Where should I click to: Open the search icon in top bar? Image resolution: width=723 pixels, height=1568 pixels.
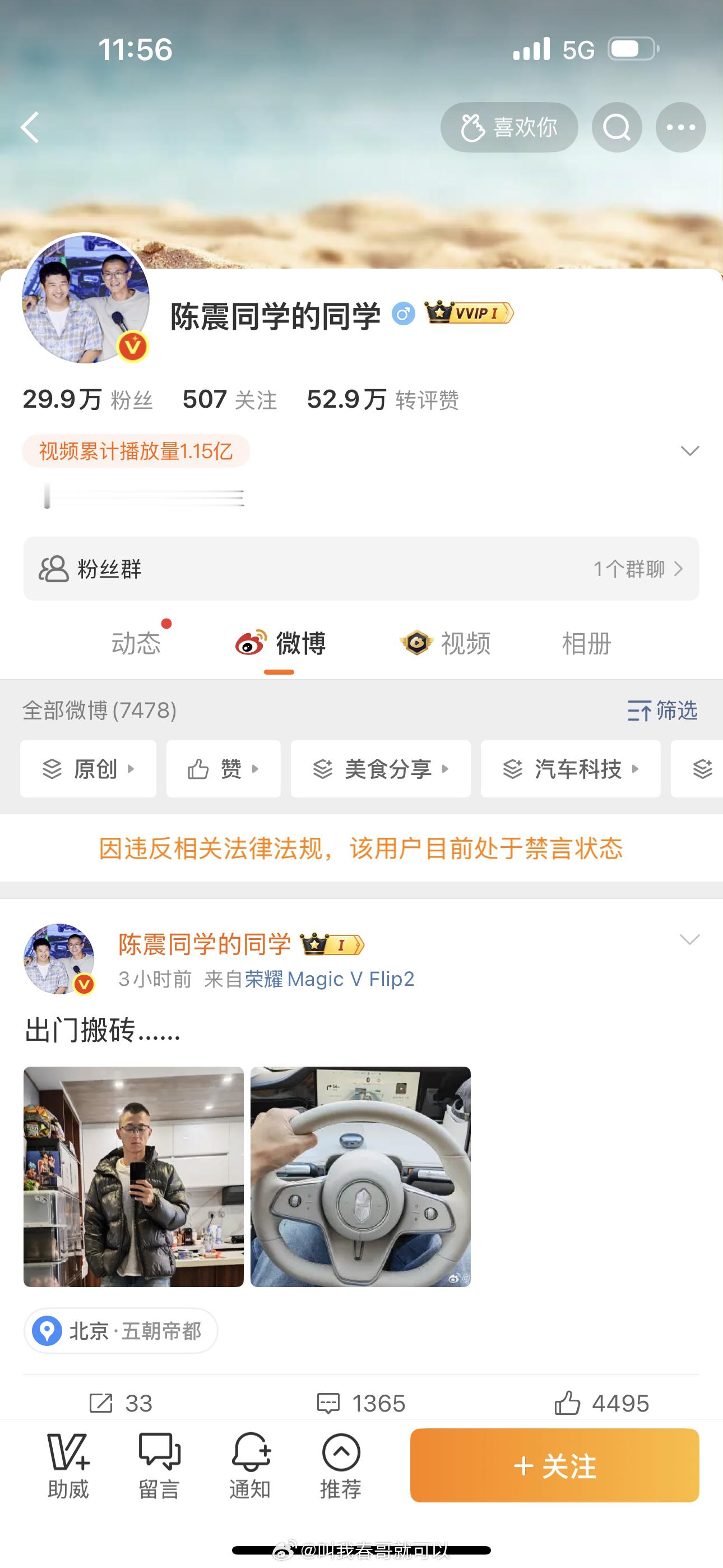(617, 127)
